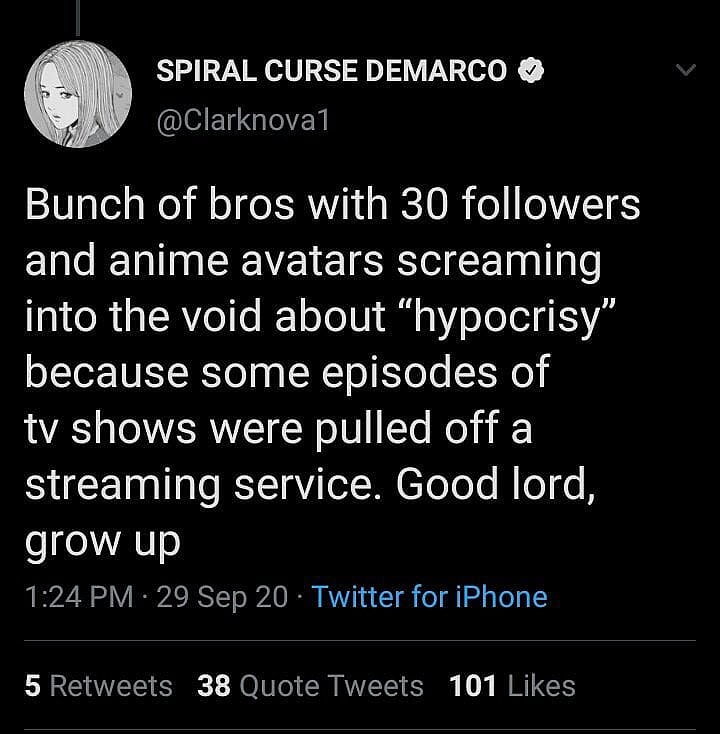See who gave the 101 Likes
The height and width of the screenshot is (734, 720).
tap(512, 686)
